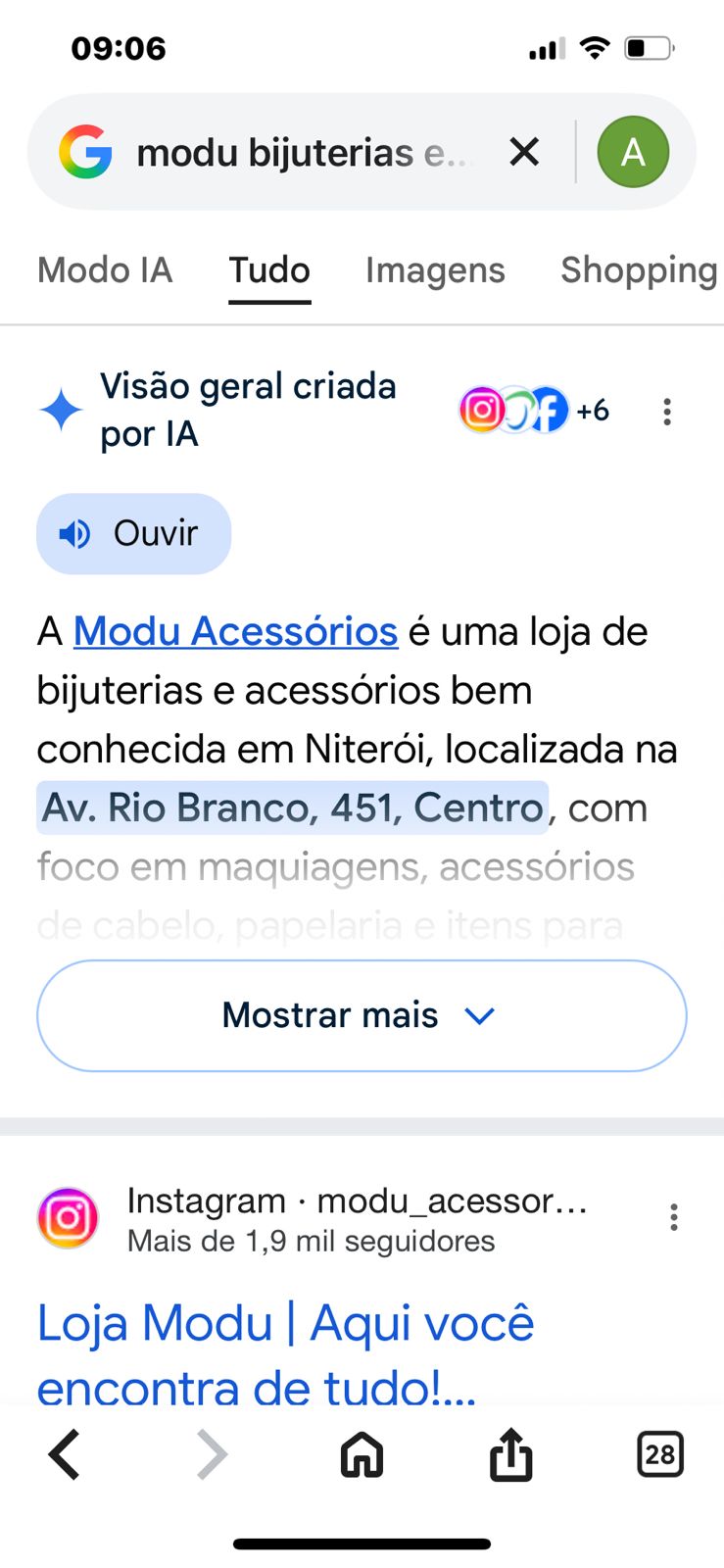The width and height of the screenshot is (724, 1568).
Task: Go to the browser home page
Action: 362,1454
